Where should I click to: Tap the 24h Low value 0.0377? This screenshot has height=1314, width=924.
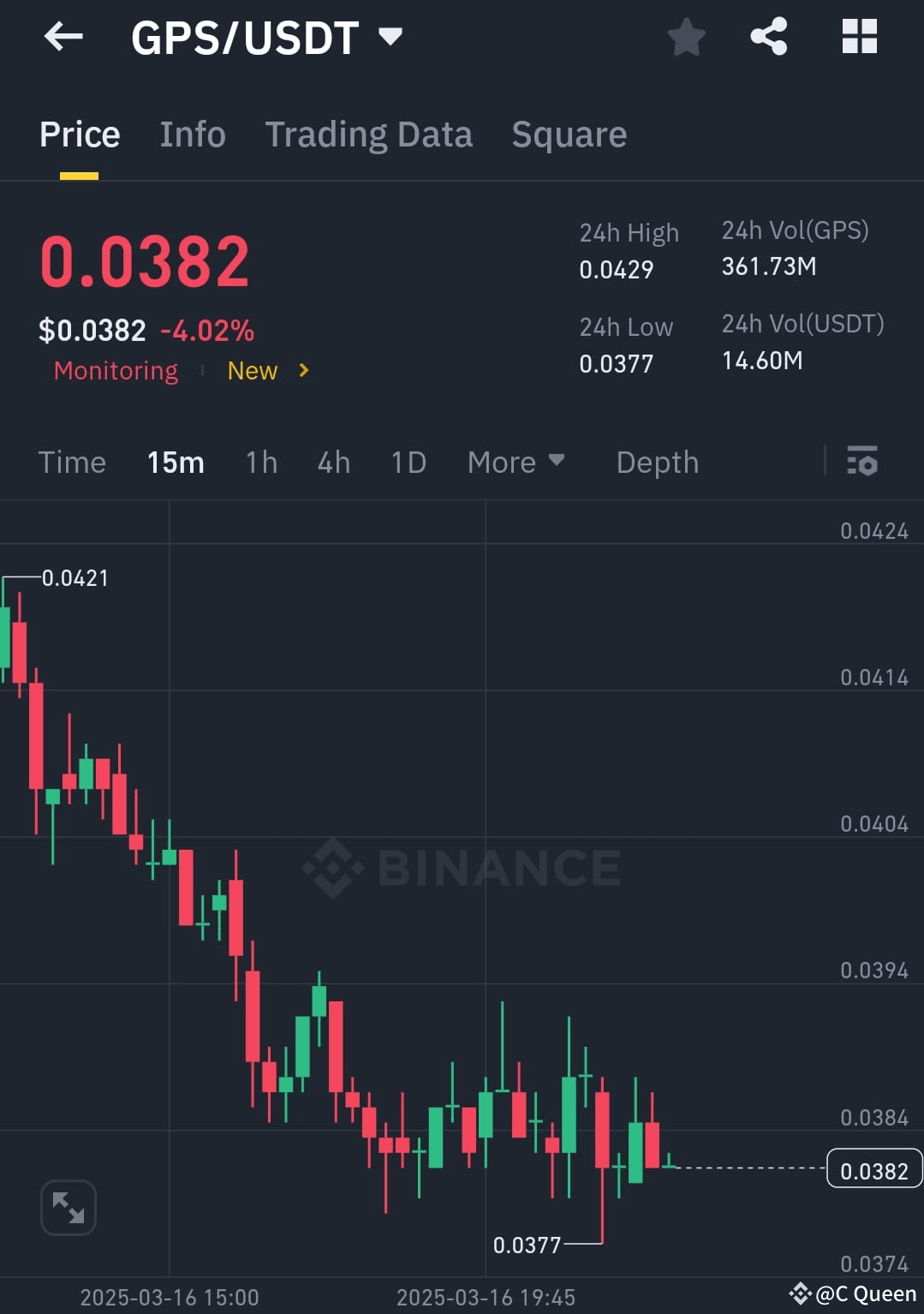click(617, 363)
